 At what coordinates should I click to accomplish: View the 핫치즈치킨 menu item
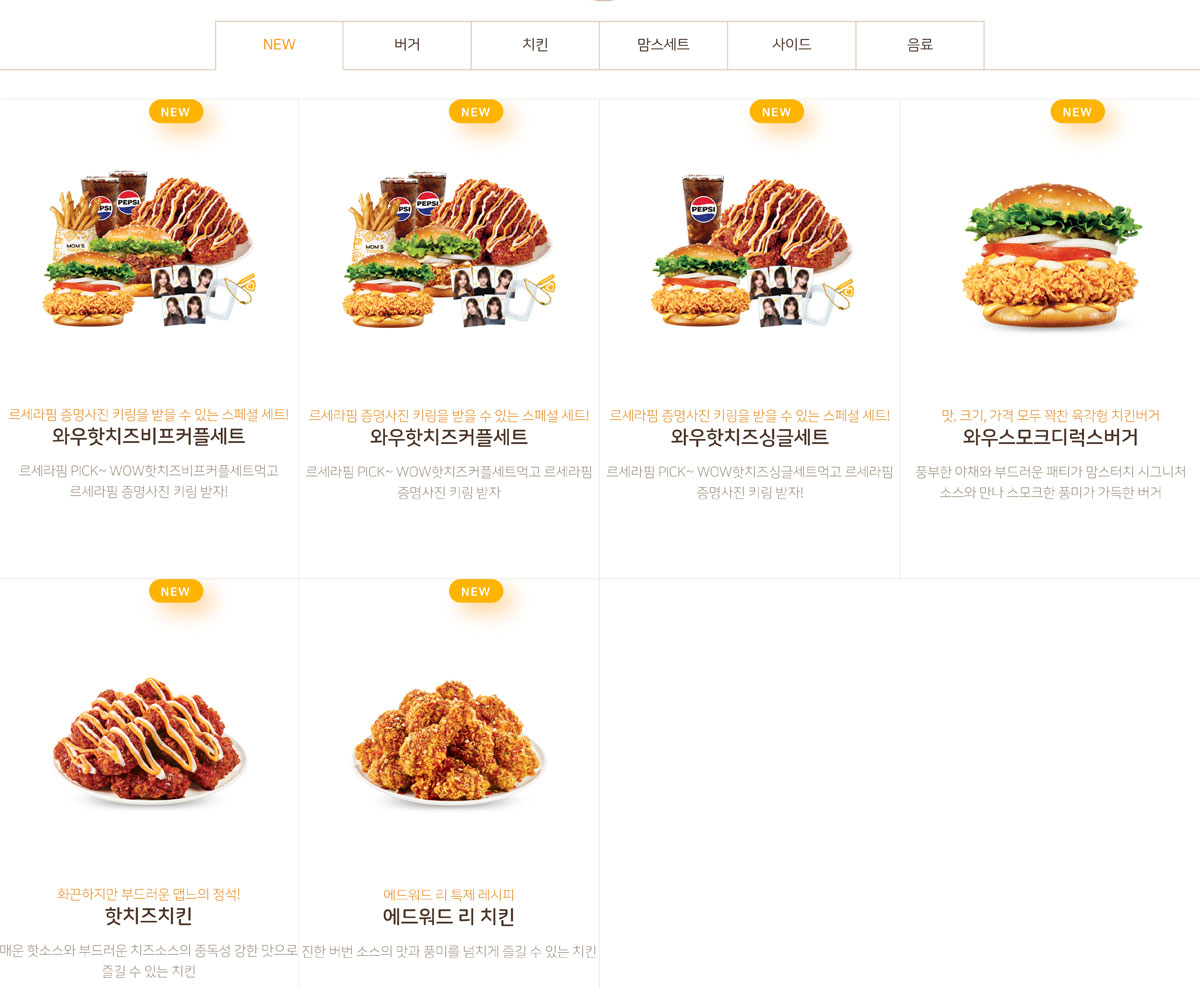pyautogui.click(x=149, y=916)
